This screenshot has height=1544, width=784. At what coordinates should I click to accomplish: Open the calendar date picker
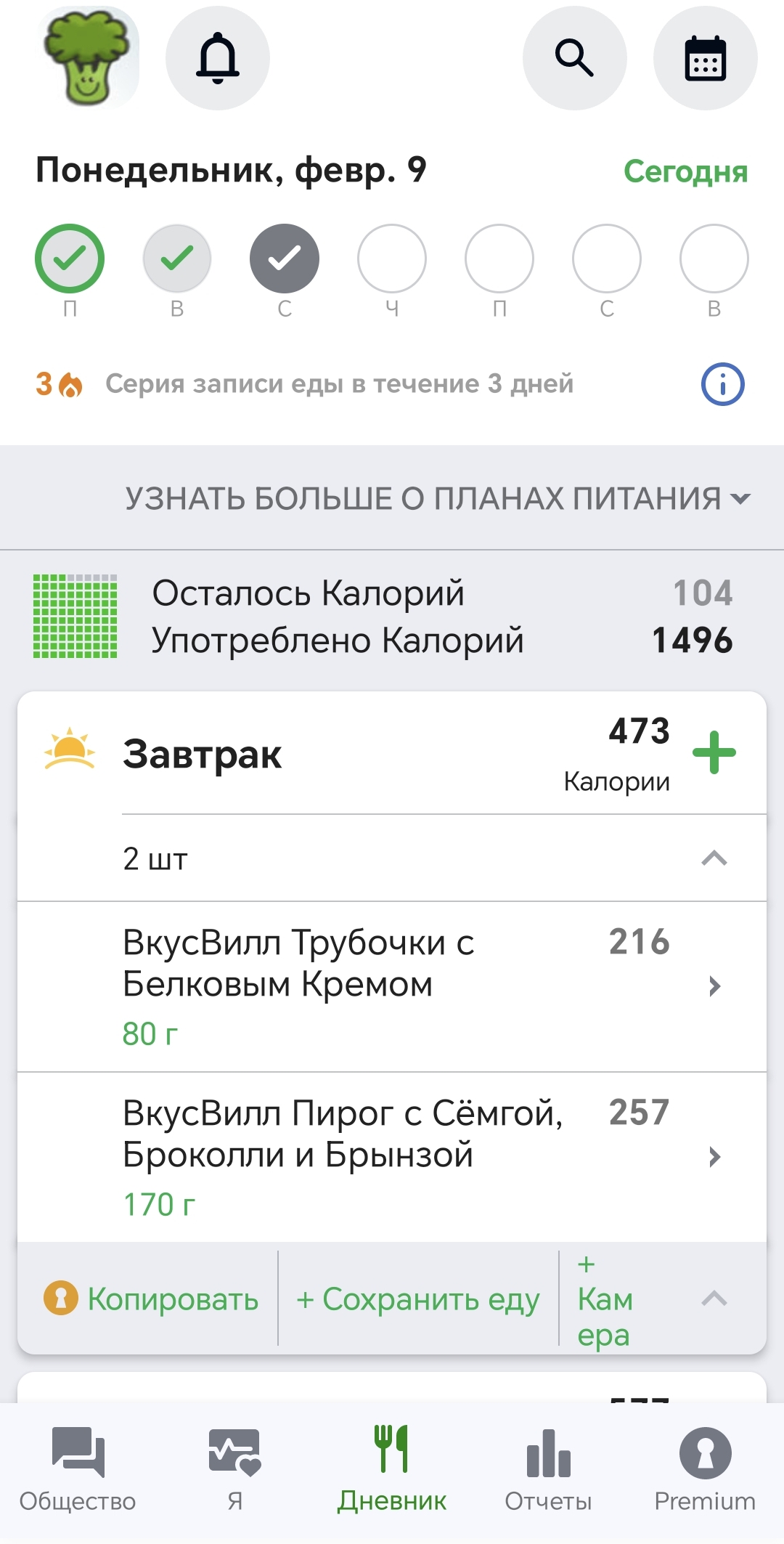tap(705, 58)
